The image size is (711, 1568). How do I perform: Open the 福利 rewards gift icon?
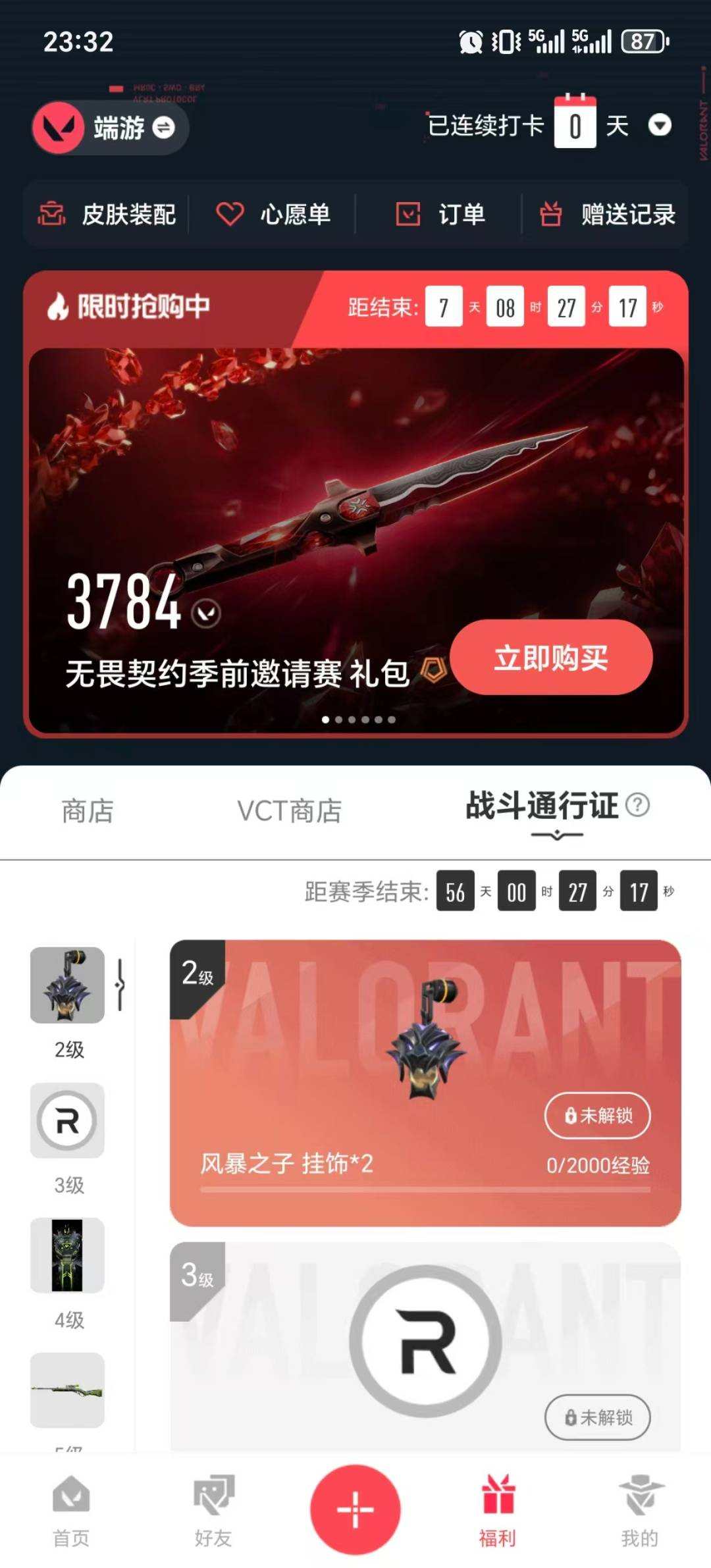tap(498, 1514)
